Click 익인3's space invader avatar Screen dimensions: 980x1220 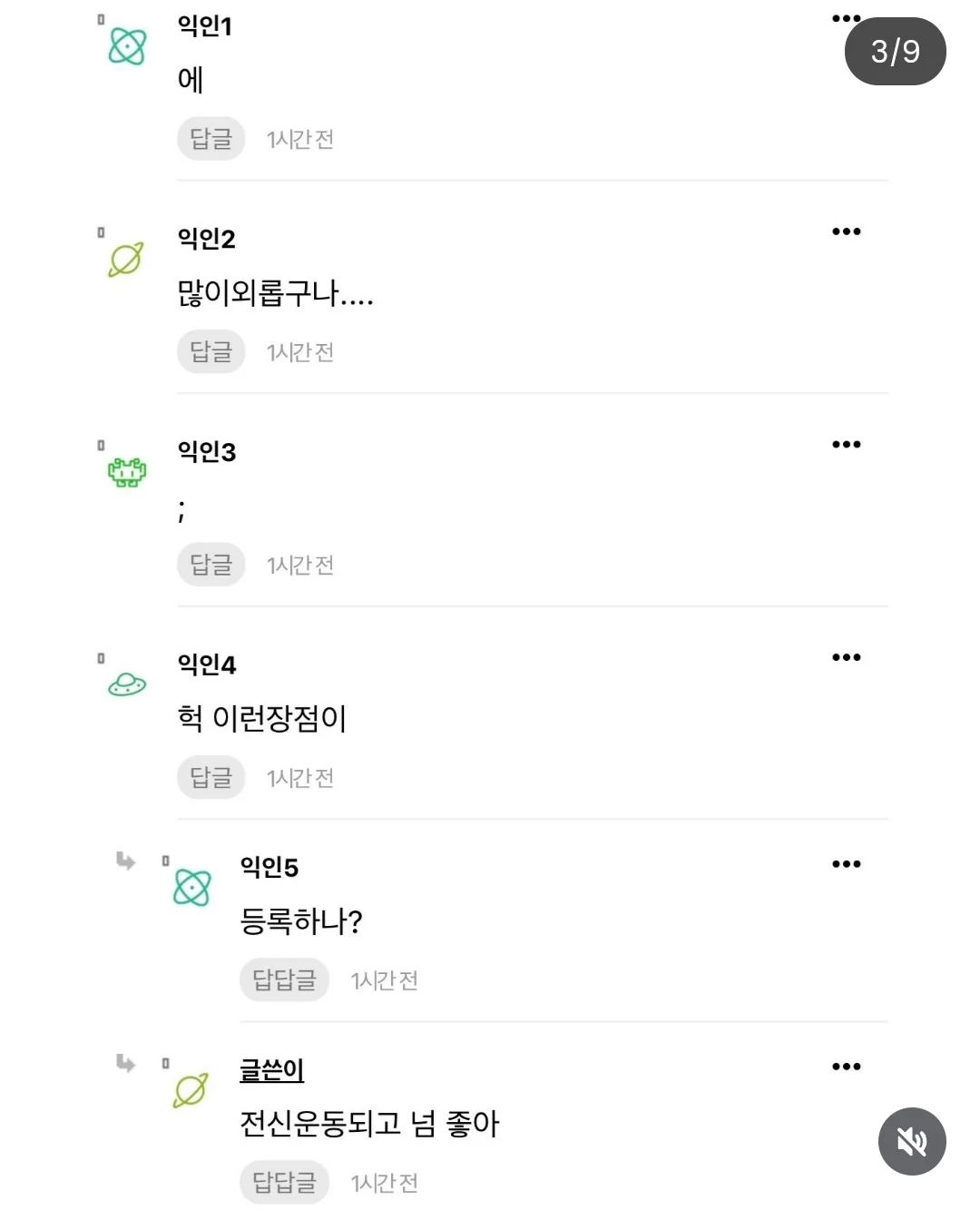[127, 473]
